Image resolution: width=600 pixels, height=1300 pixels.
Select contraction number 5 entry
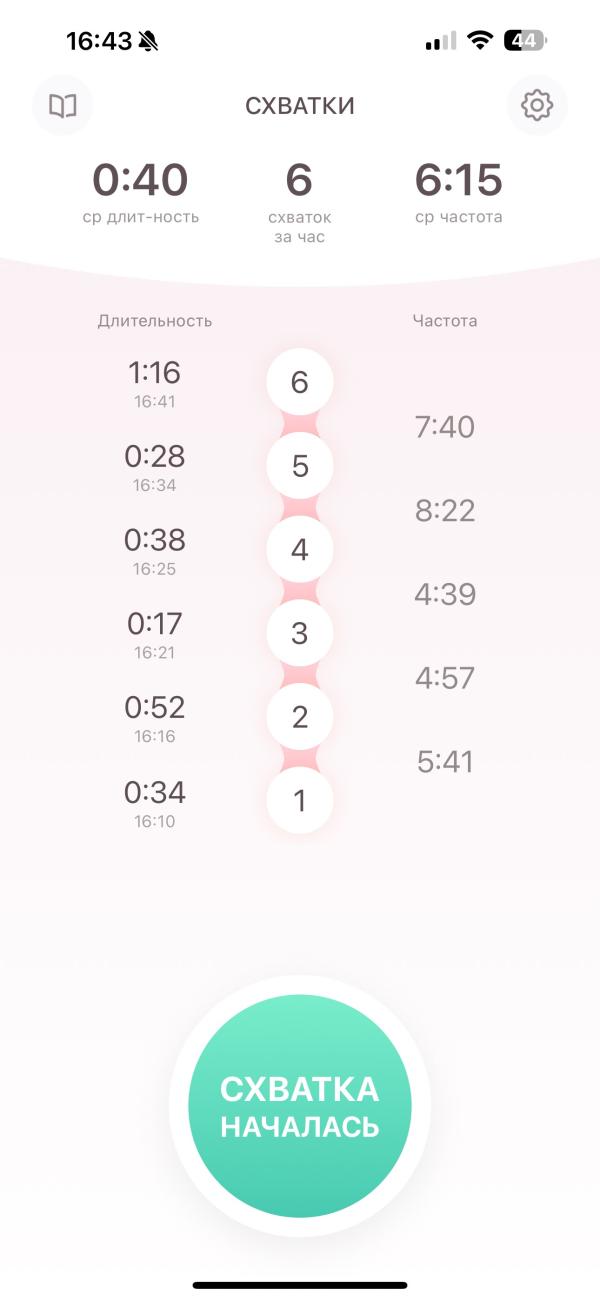pos(300,466)
